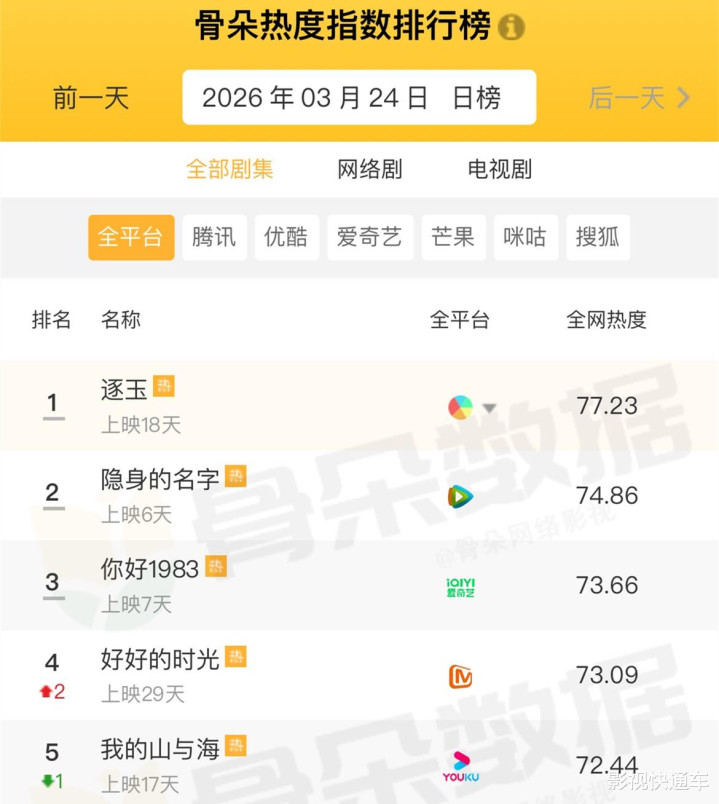Select the 全平台 platform filter
This screenshot has height=804, width=719.
130,237
